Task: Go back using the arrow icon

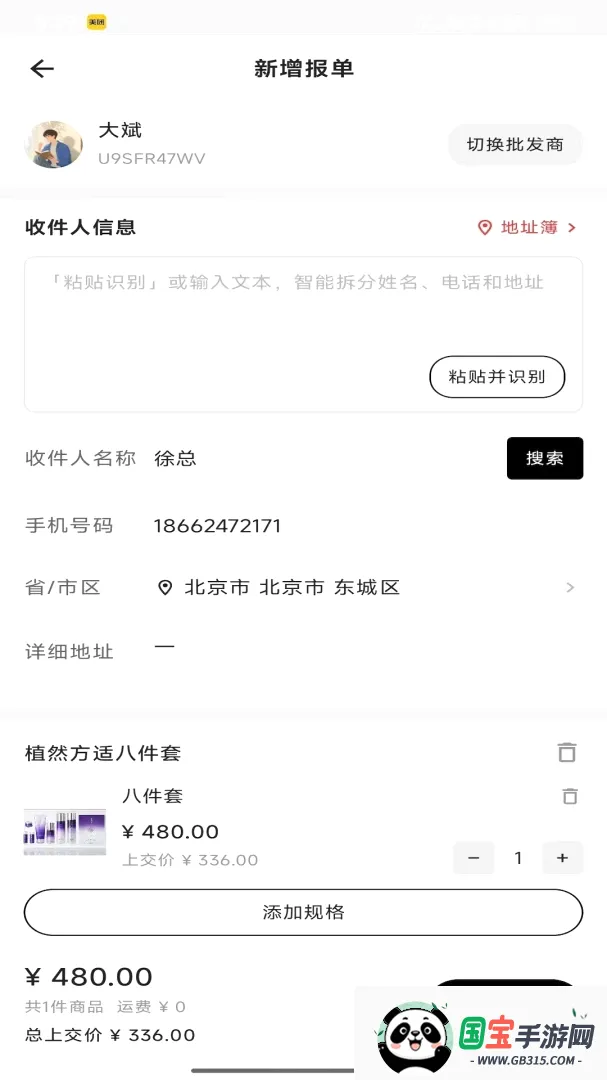Action: 42,68
